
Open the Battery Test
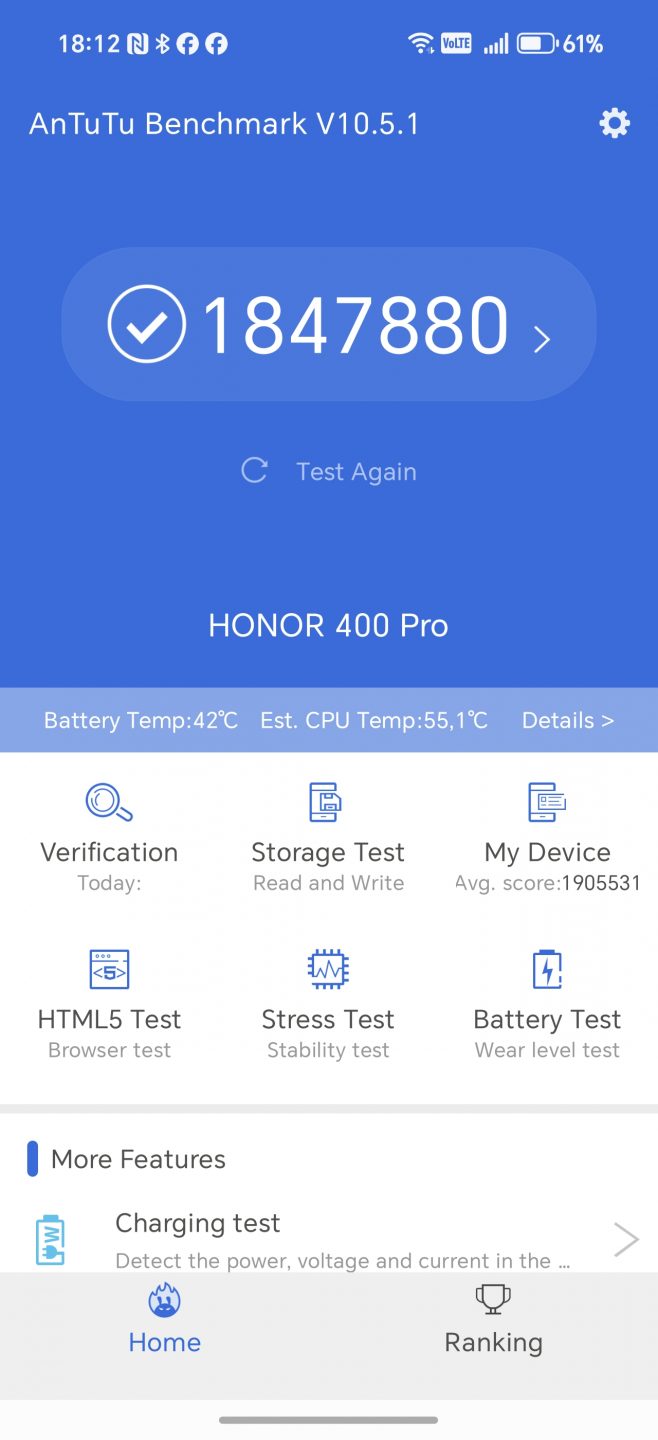(547, 1003)
